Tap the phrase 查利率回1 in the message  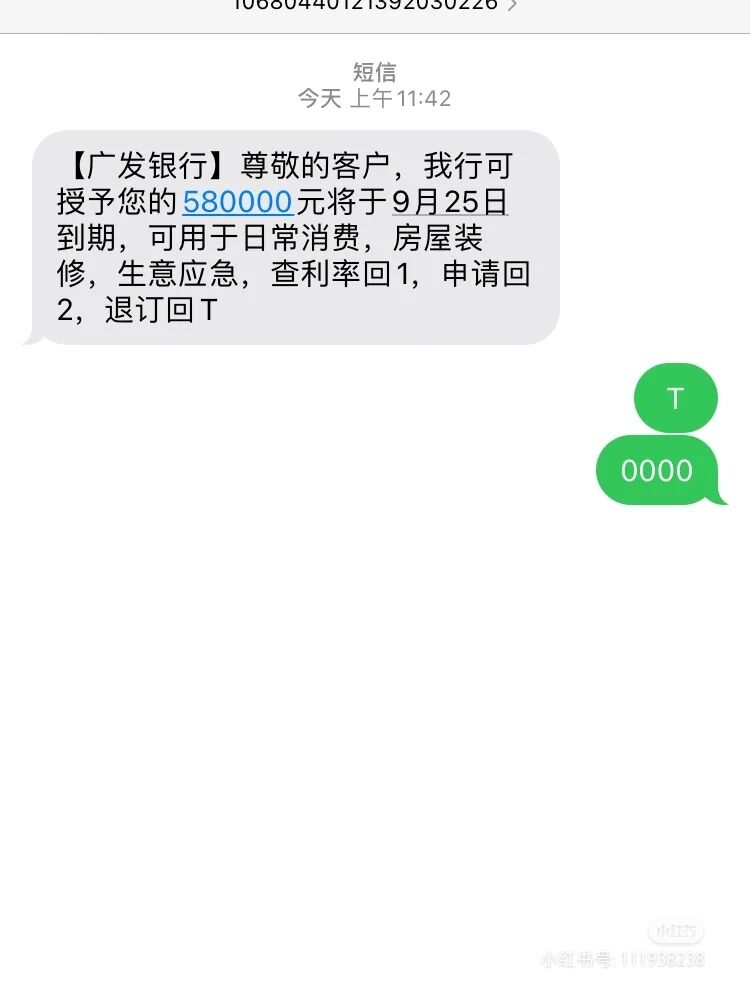[x=340, y=273]
